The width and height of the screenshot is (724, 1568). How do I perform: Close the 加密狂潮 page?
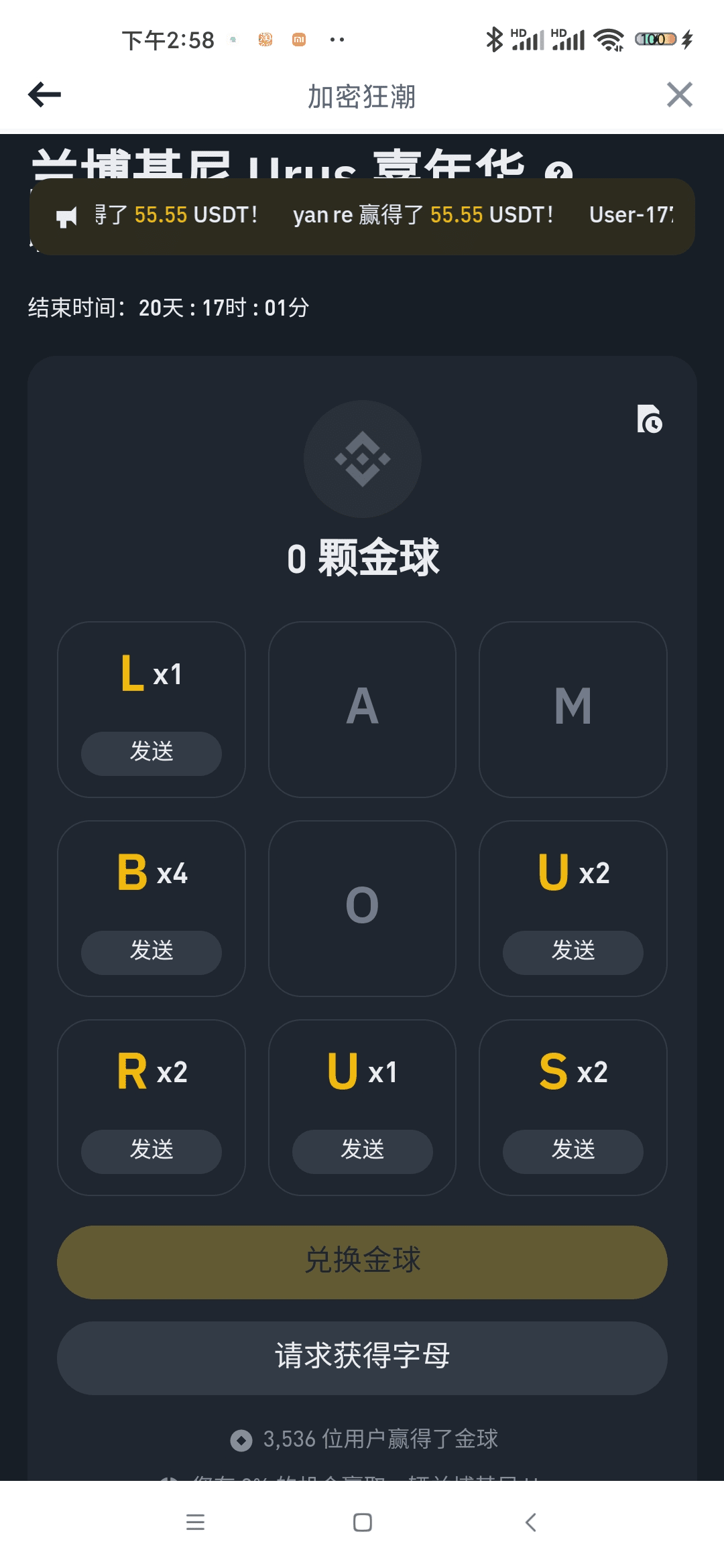pos(680,94)
